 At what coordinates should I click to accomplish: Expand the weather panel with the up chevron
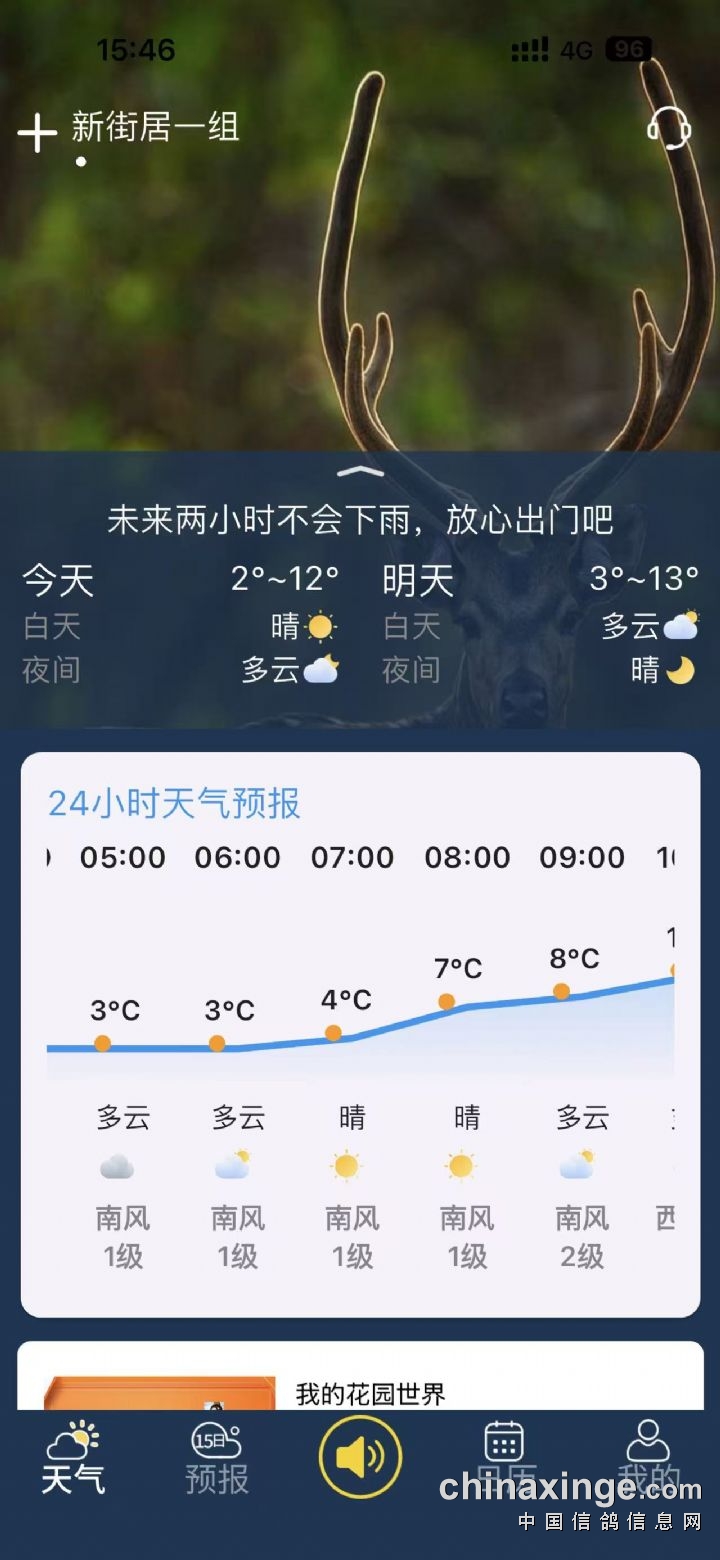(360, 471)
